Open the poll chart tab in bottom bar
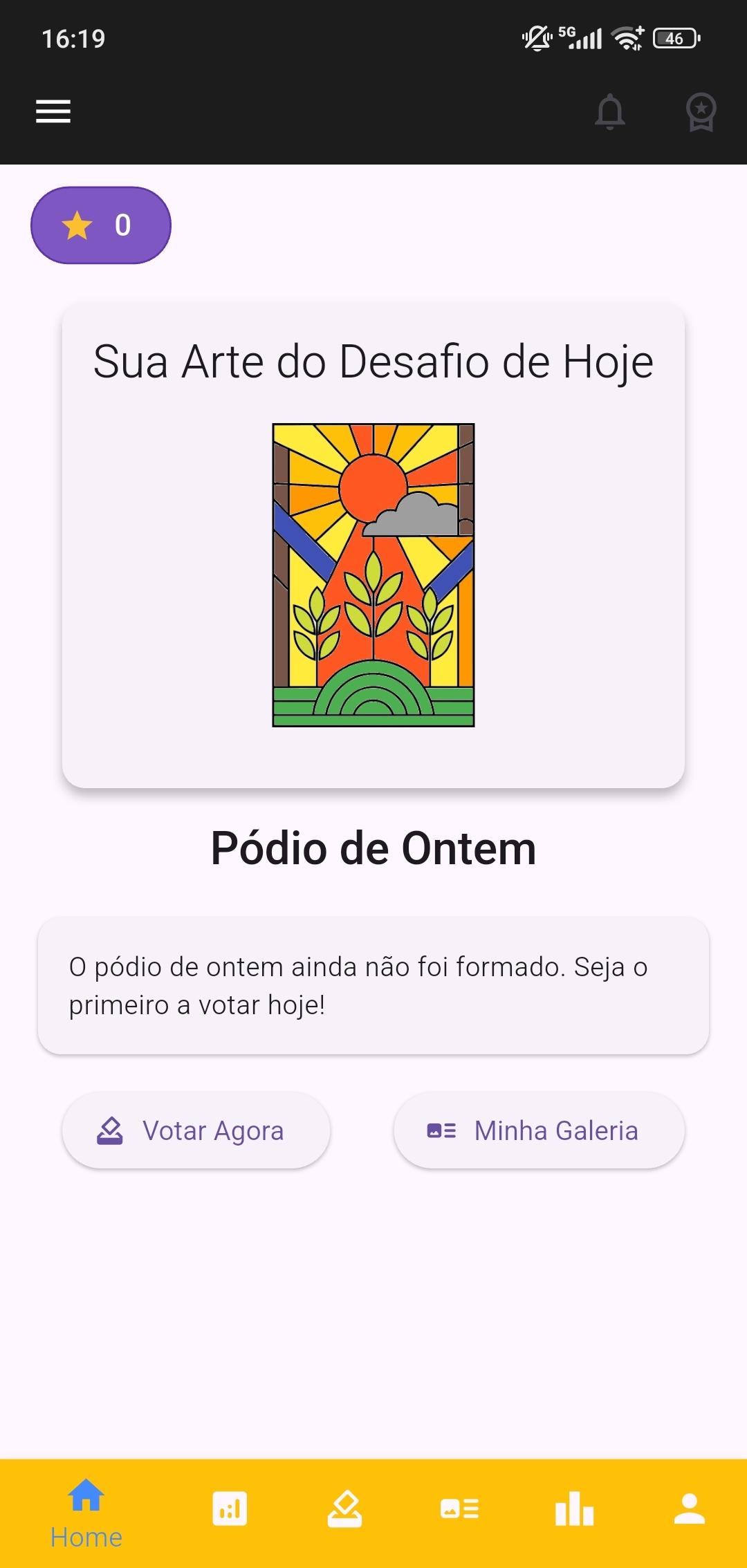 (x=230, y=1509)
